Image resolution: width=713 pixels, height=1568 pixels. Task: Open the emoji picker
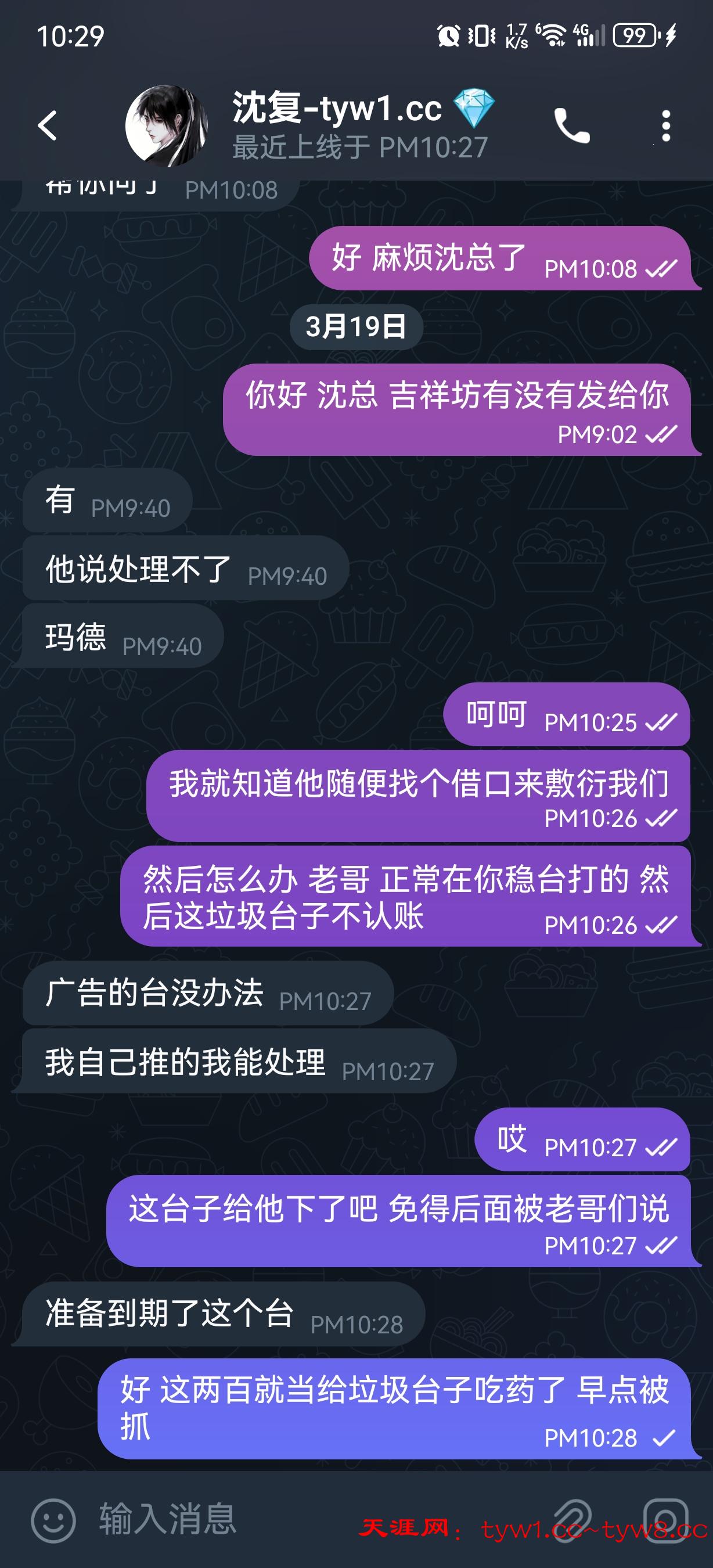tap(53, 1520)
